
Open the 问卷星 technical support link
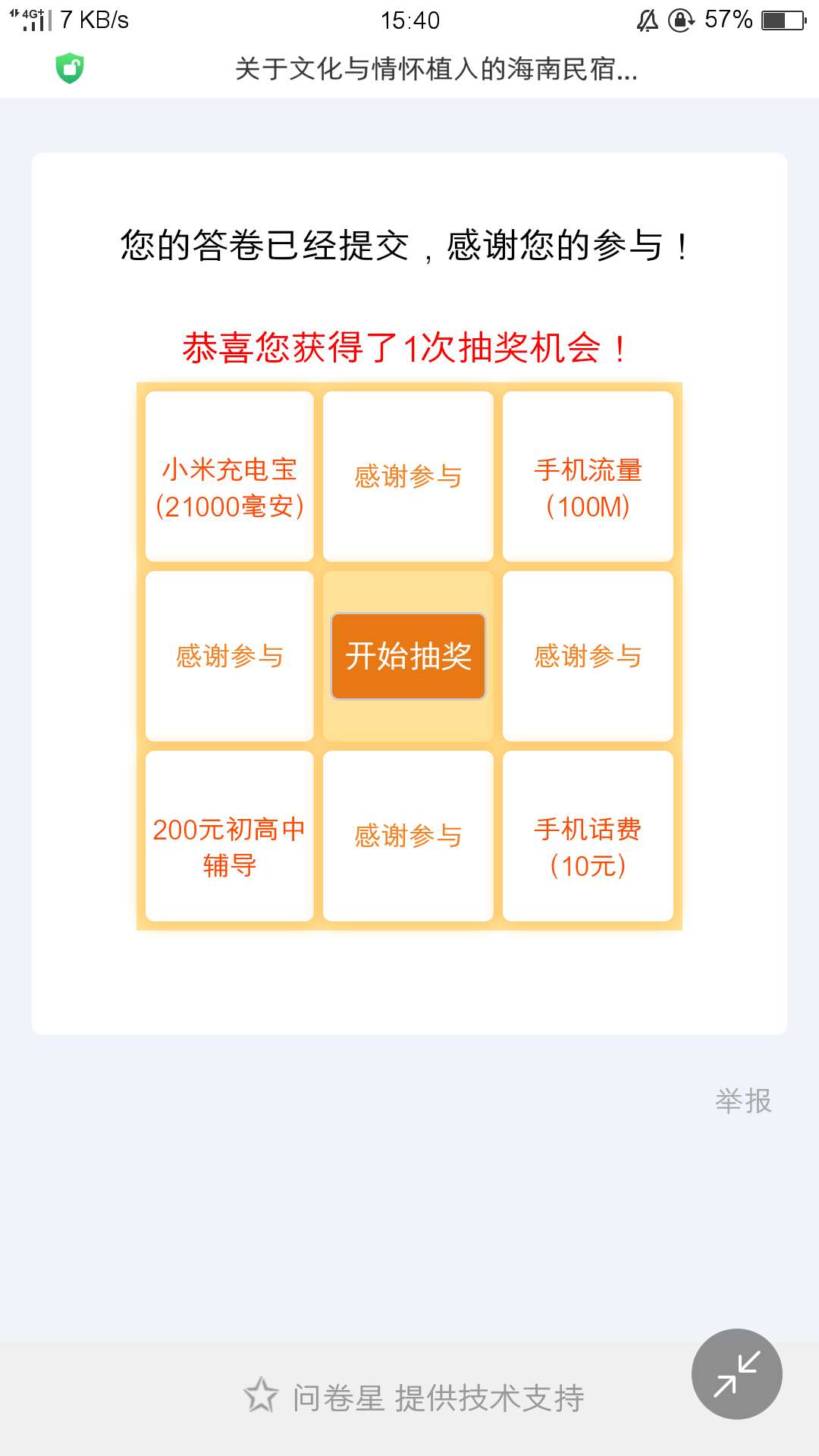point(415,1398)
